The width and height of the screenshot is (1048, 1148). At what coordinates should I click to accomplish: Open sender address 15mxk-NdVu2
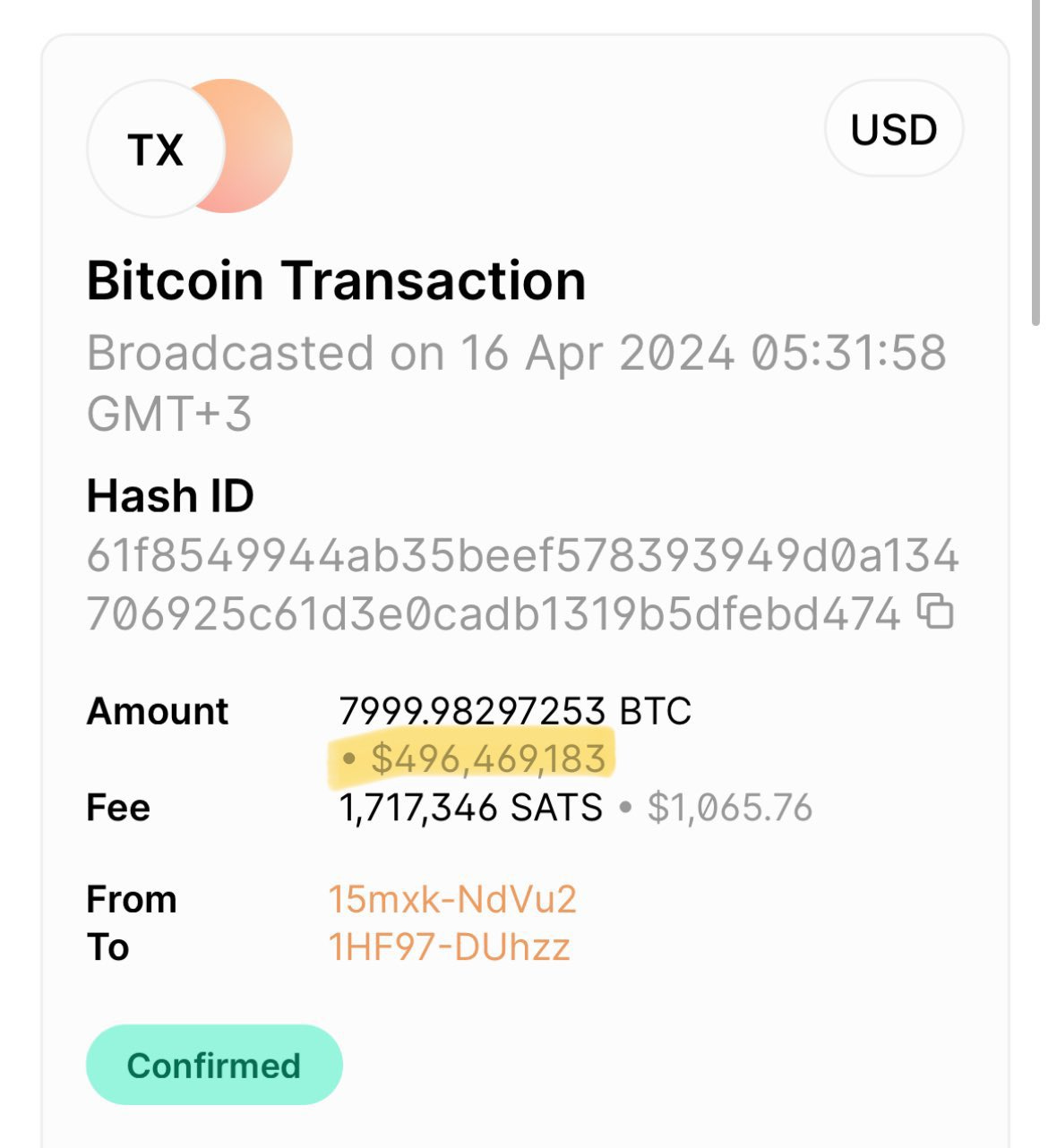[x=452, y=899]
